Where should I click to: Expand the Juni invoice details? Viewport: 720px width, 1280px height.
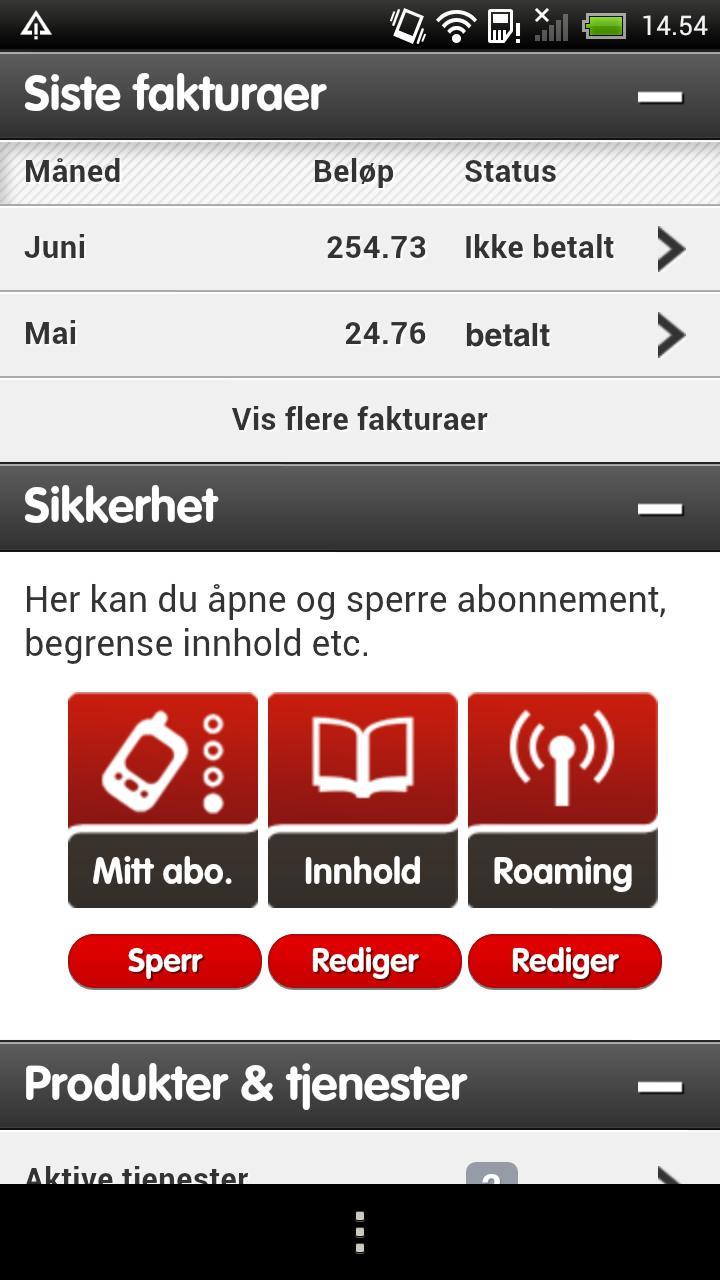click(x=670, y=248)
